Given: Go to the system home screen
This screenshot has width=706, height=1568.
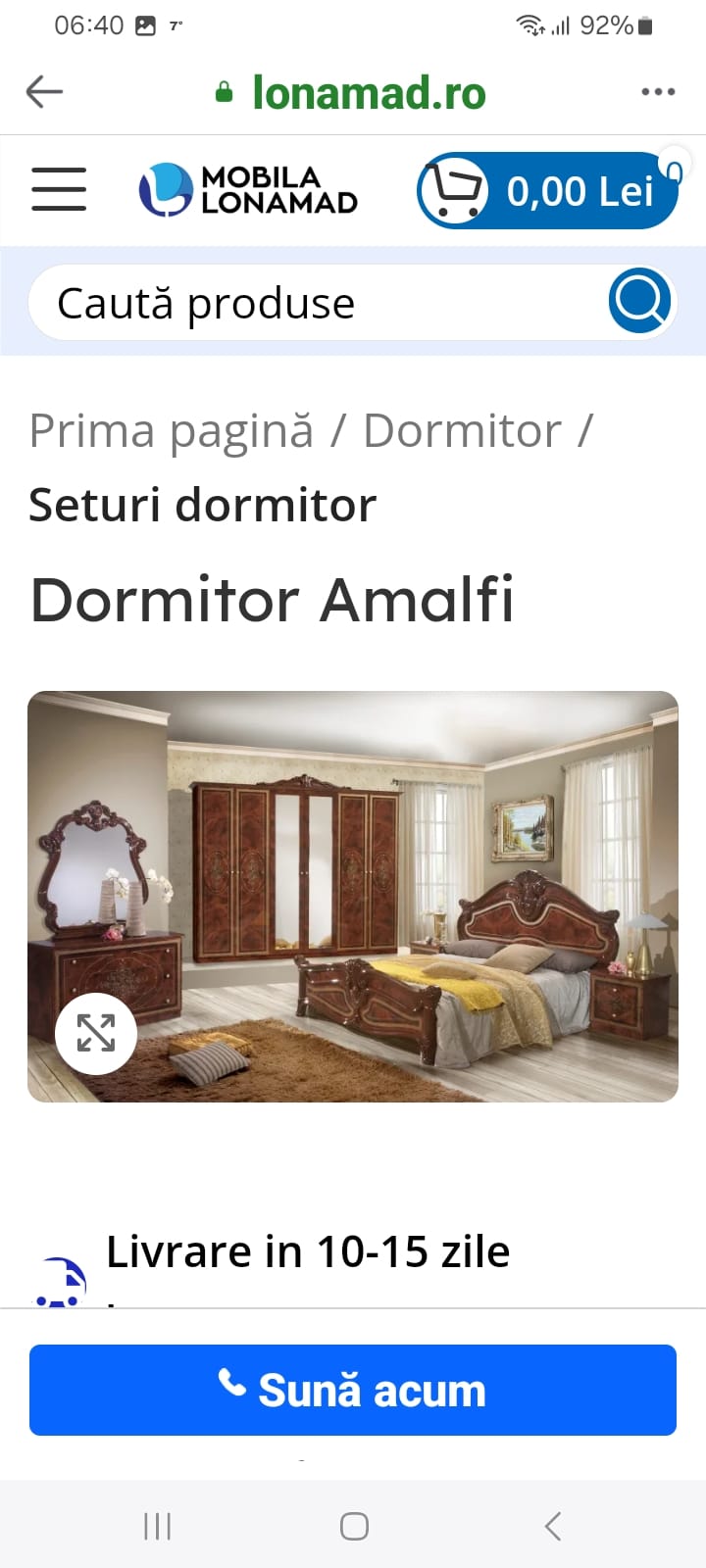Looking at the screenshot, I should coord(354,1526).
